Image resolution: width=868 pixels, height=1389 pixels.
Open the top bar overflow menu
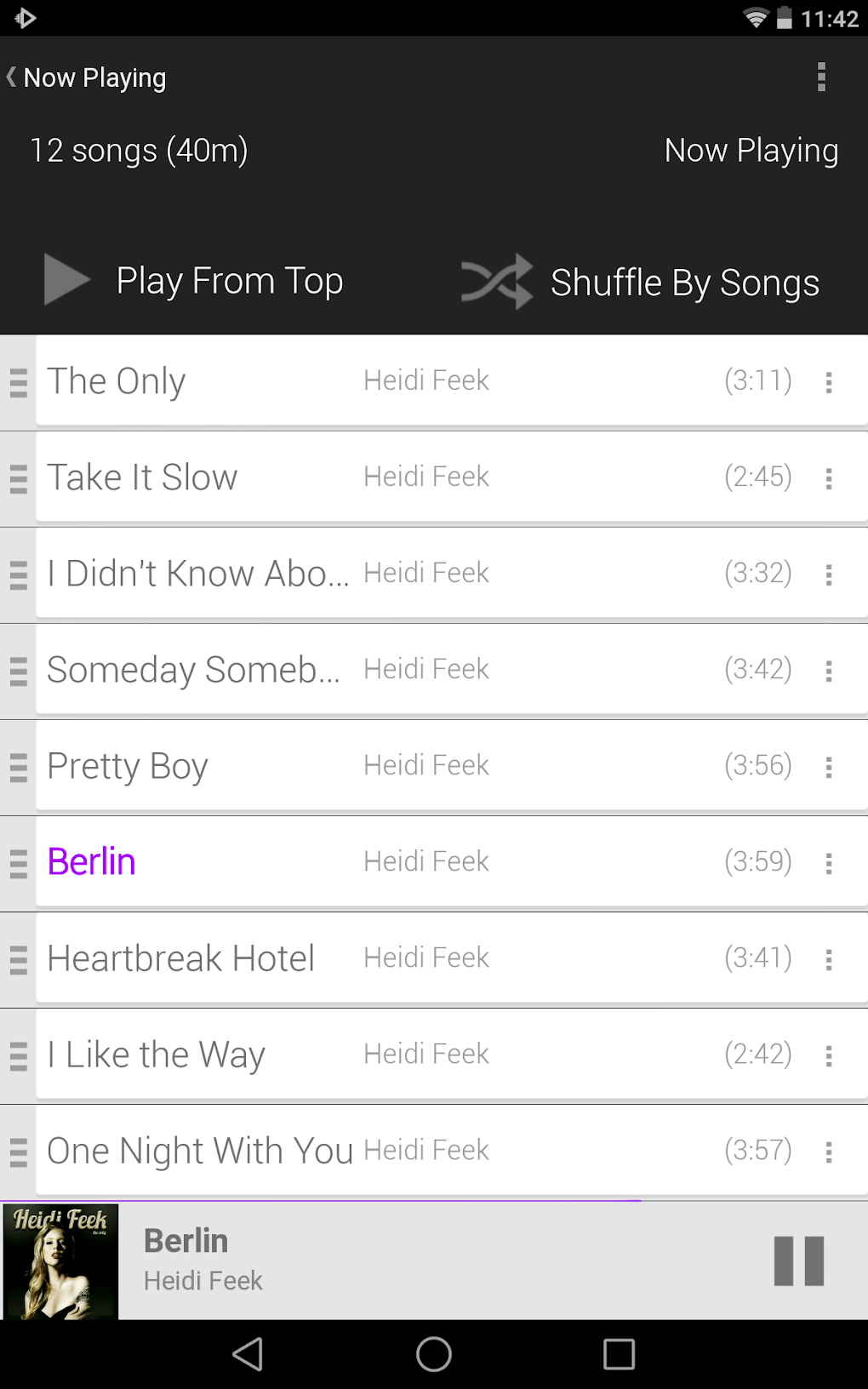click(821, 77)
